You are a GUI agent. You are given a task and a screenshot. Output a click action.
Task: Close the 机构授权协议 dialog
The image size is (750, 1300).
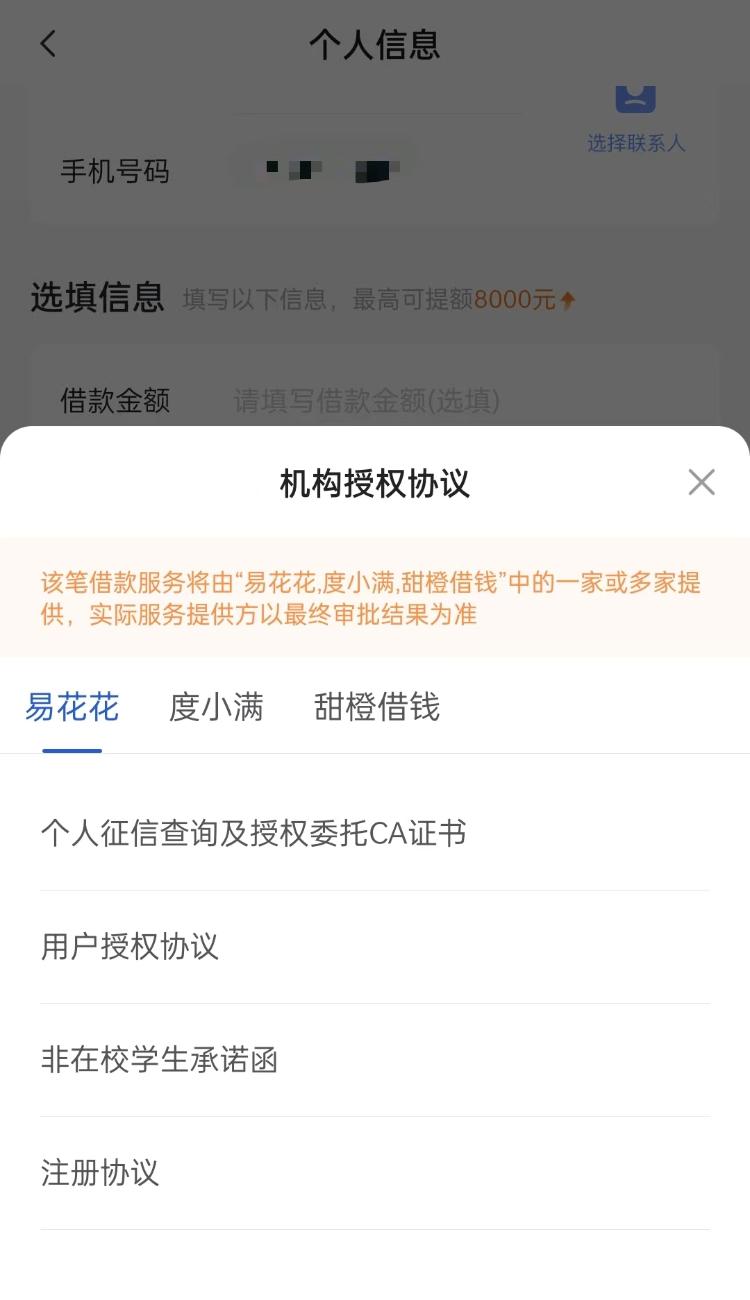tap(701, 482)
